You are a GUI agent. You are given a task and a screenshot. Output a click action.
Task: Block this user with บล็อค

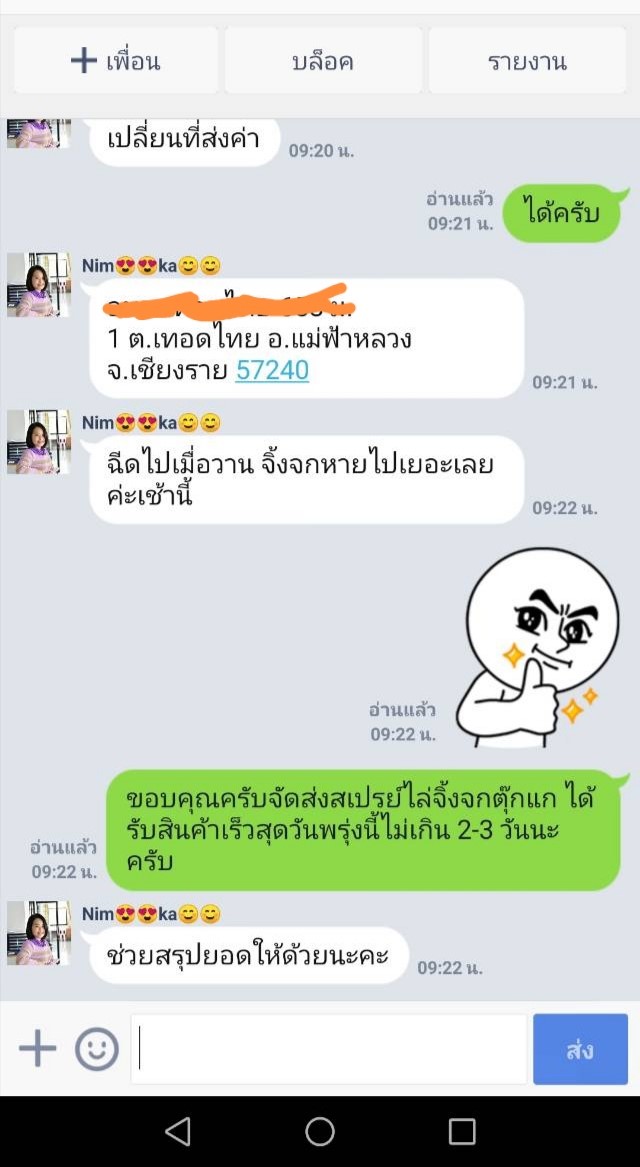click(323, 61)
